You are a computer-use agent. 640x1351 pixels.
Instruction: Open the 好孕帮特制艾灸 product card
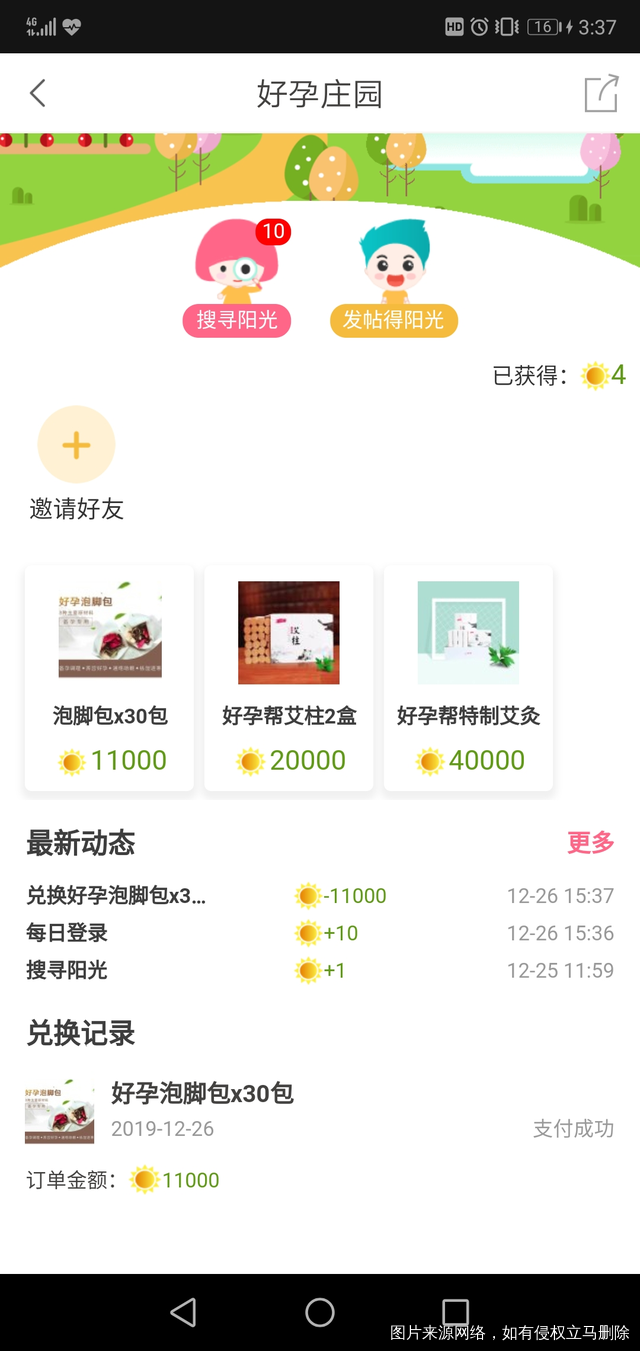pos(468,678)
